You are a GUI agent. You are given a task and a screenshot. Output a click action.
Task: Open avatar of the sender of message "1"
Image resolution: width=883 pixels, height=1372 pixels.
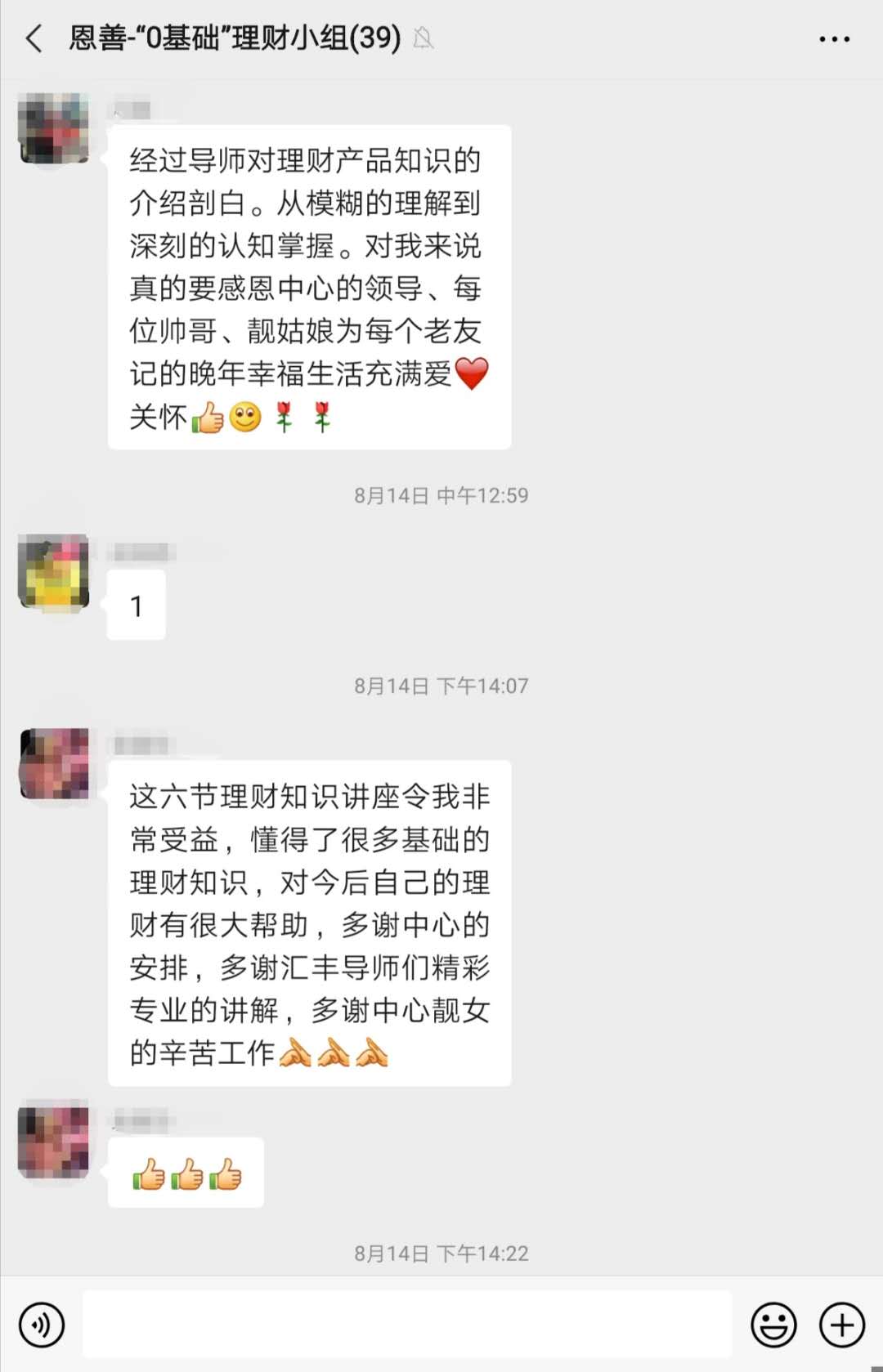[54, 571]
